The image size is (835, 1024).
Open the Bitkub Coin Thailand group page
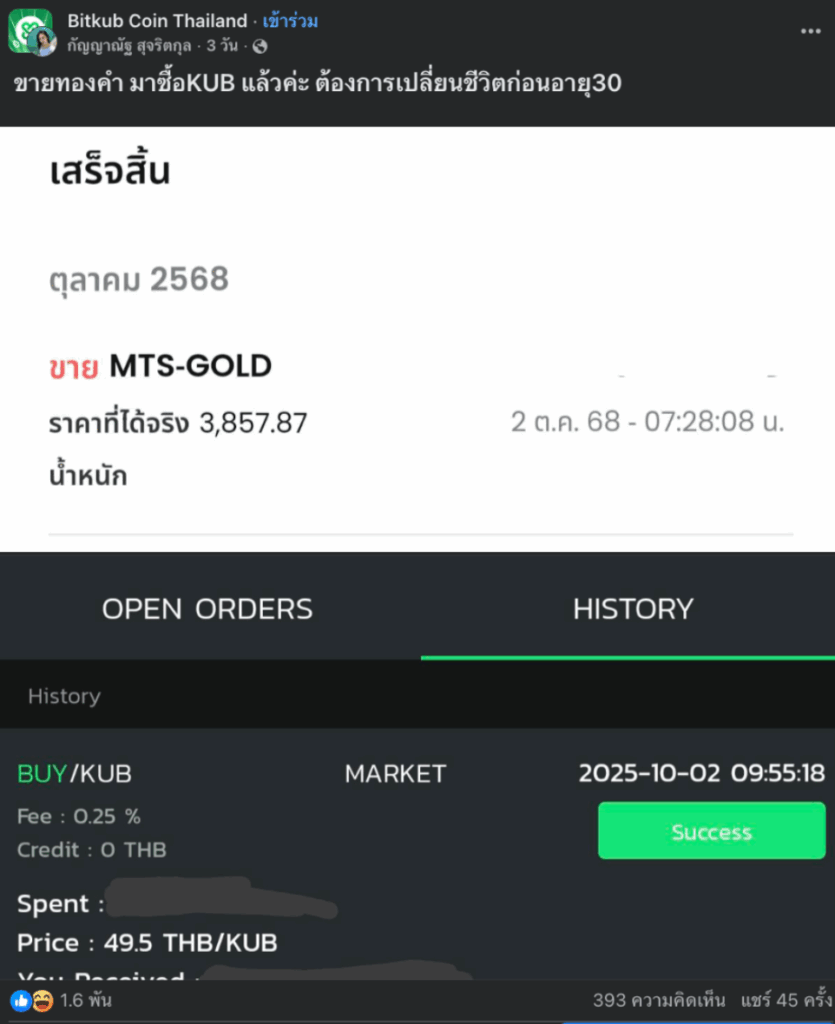tap(157, 21)
